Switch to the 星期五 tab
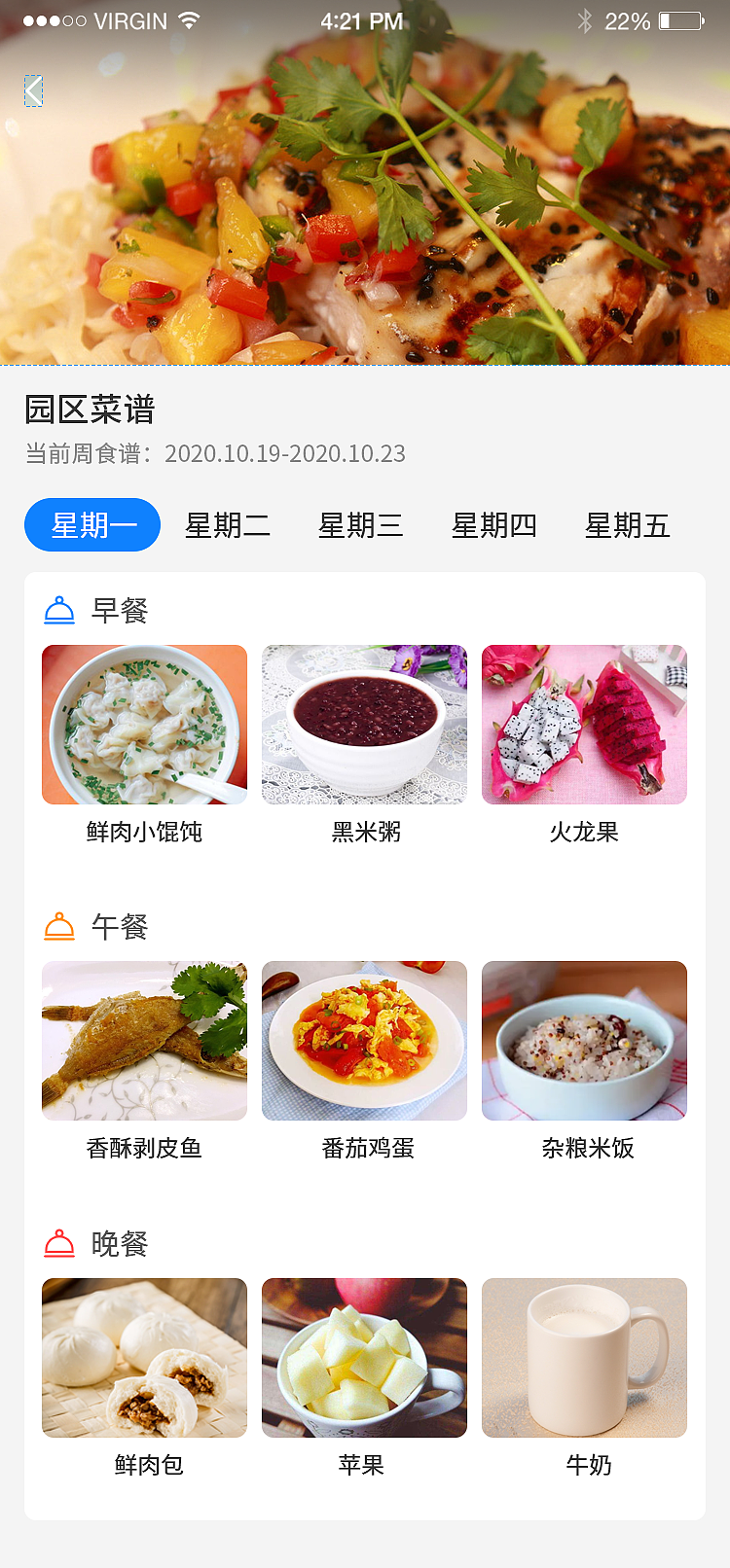The height and width of the screenshot is (1568, 730). pos(627,525)
